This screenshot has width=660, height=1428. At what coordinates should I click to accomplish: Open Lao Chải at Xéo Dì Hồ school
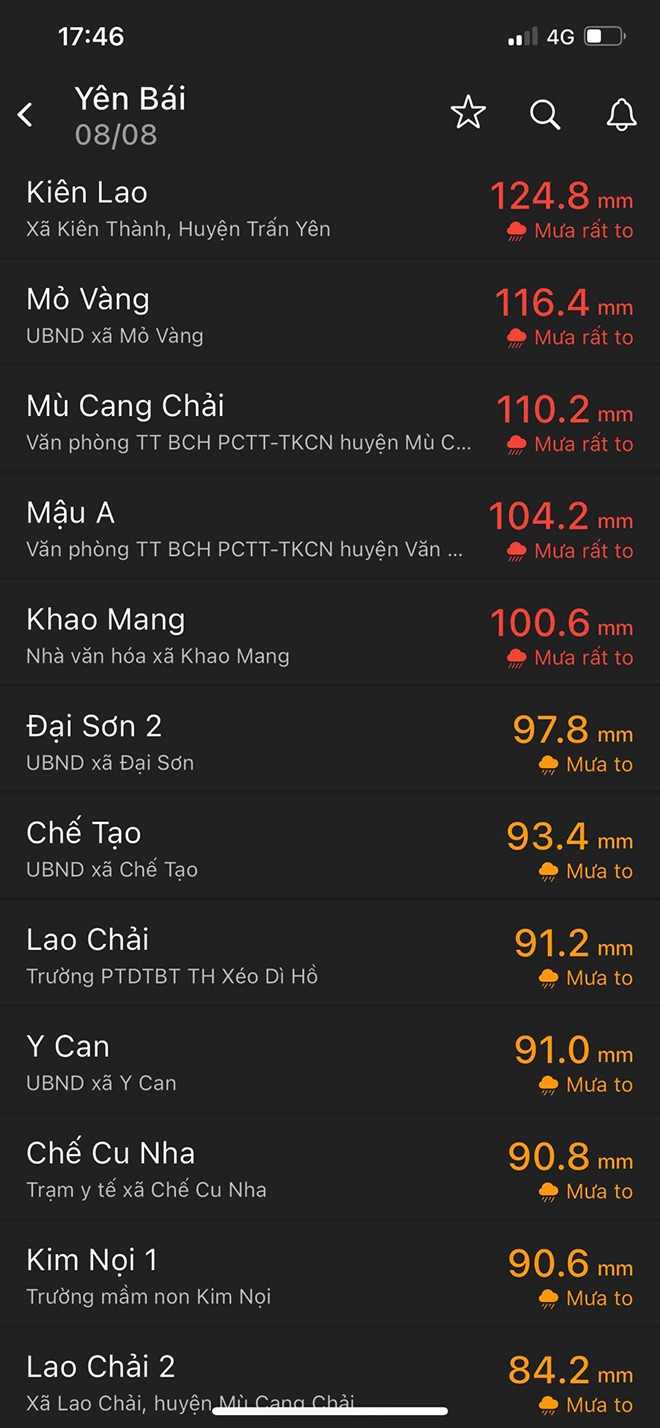pos(330,955)
